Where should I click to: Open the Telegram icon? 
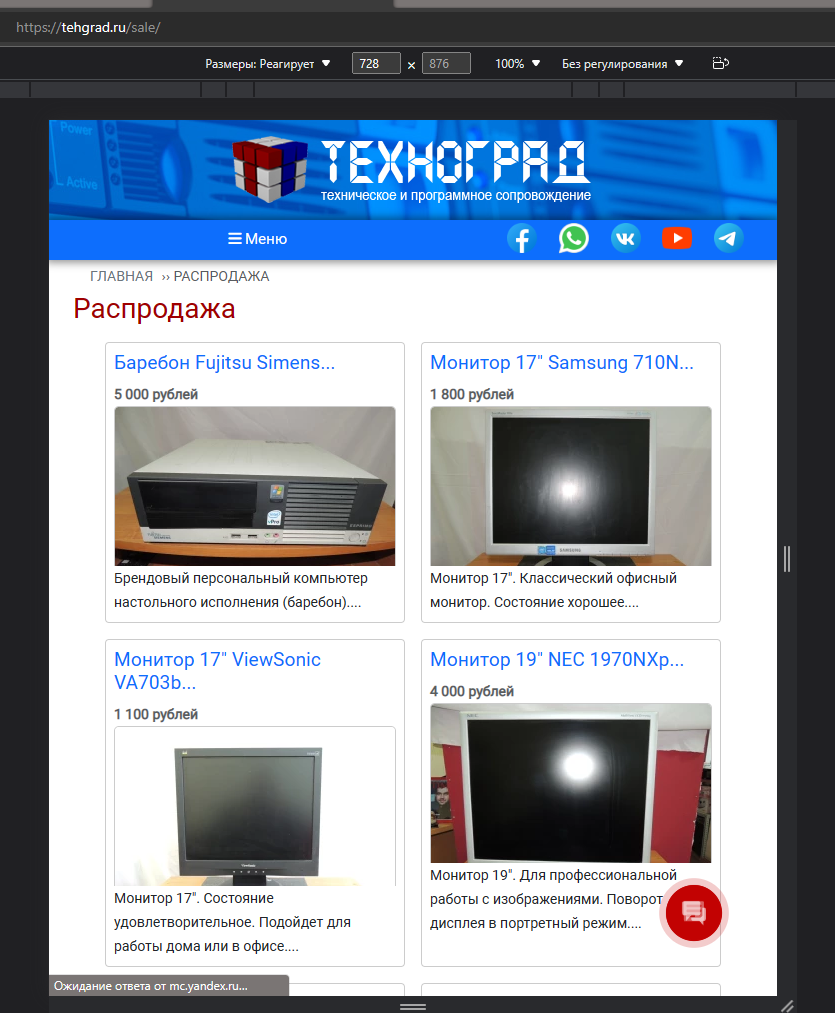tap(728, 238)
